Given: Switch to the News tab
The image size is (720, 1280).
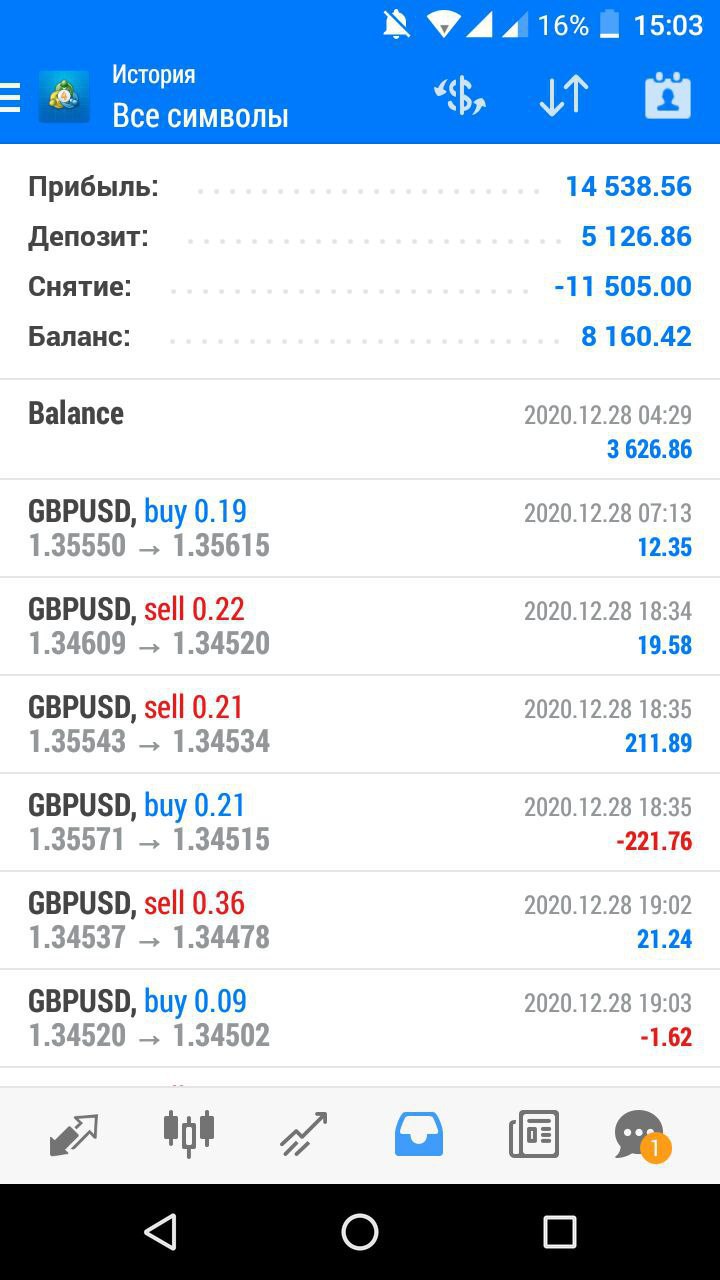Looking at the screenshot, I should click(x=533, y=1135).
